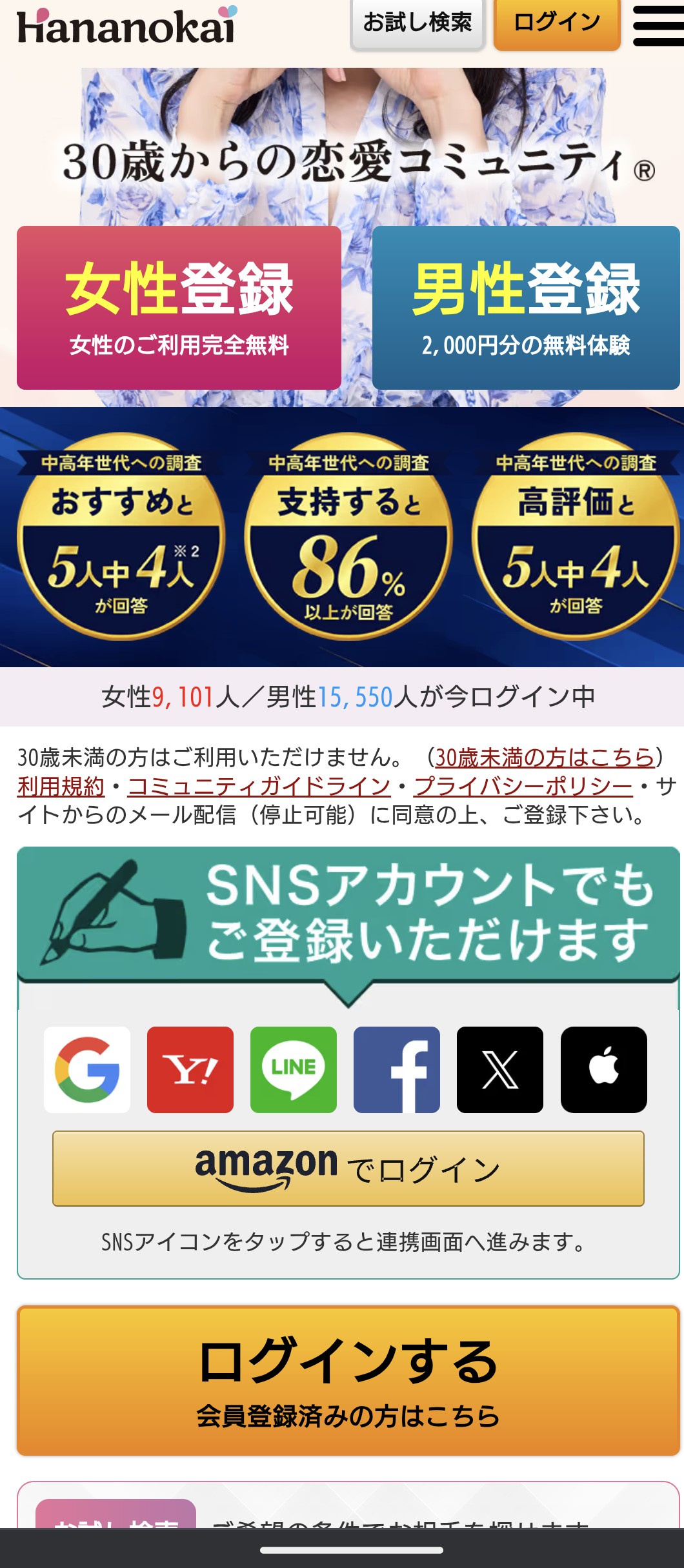
Task: Start 女性登録 female registration
Action: pyautogui.click(x=179, y=308)
